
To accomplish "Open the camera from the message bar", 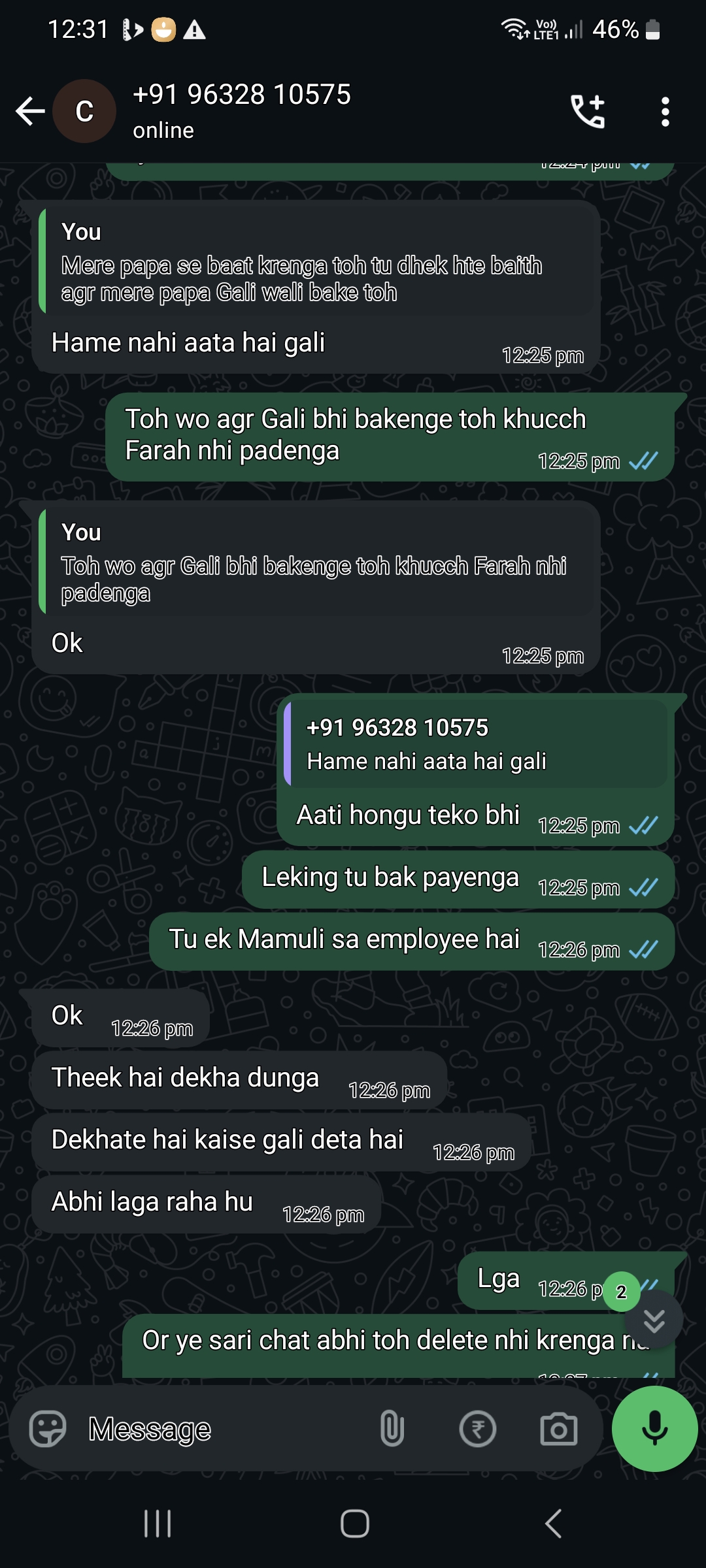I will coord(558,1429).
